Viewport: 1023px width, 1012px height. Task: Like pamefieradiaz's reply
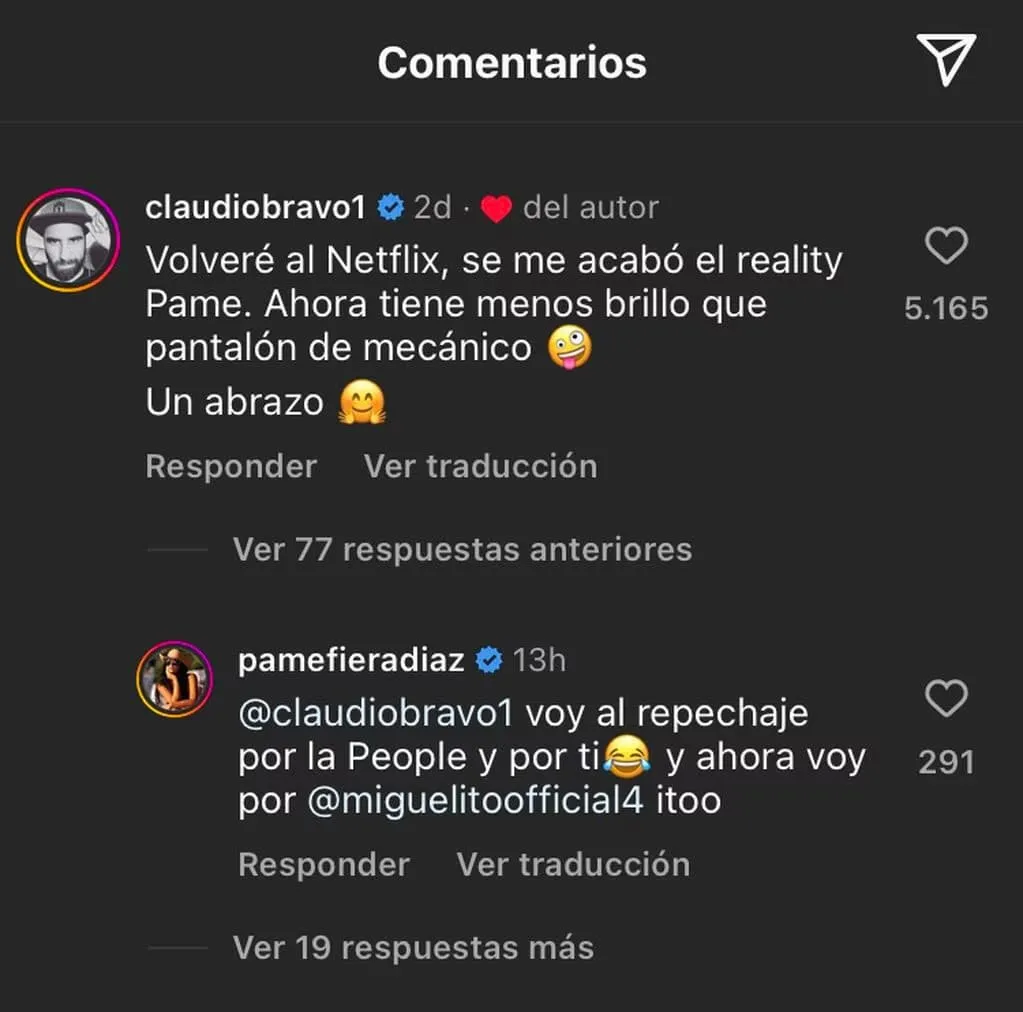946,698
